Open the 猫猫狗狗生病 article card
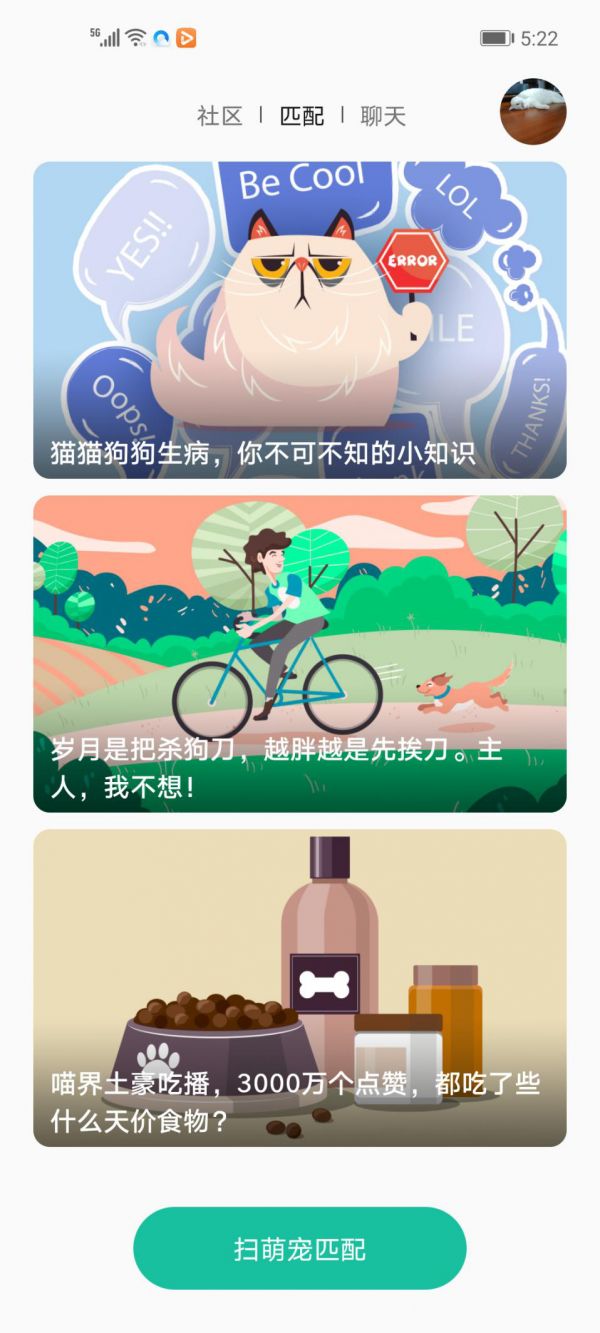This screenshot has width=600, height=1333. [x=300, y=320]
